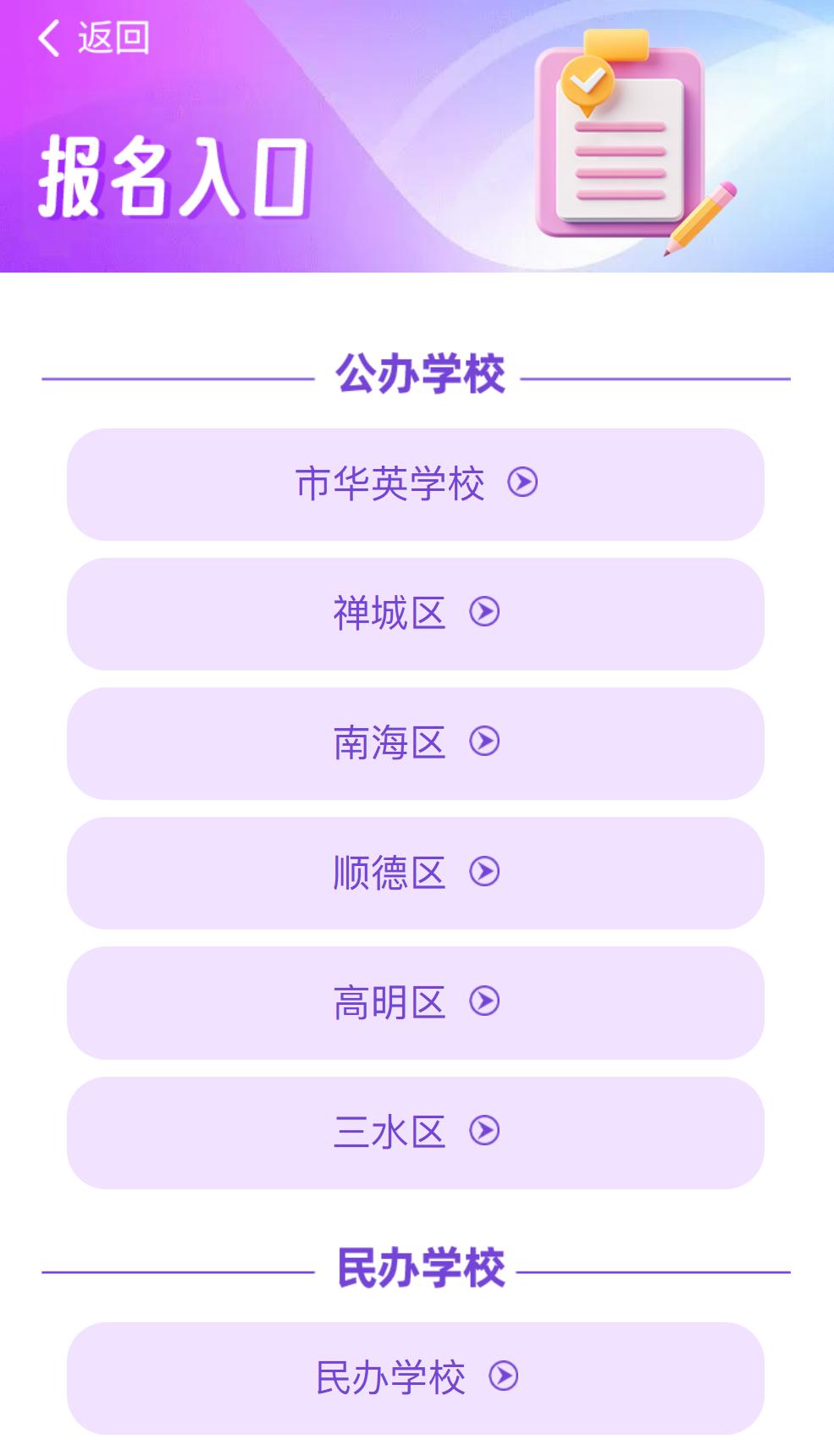Choose 顺德区 from public schools
834x1456 pixels.
pos(415,873)
